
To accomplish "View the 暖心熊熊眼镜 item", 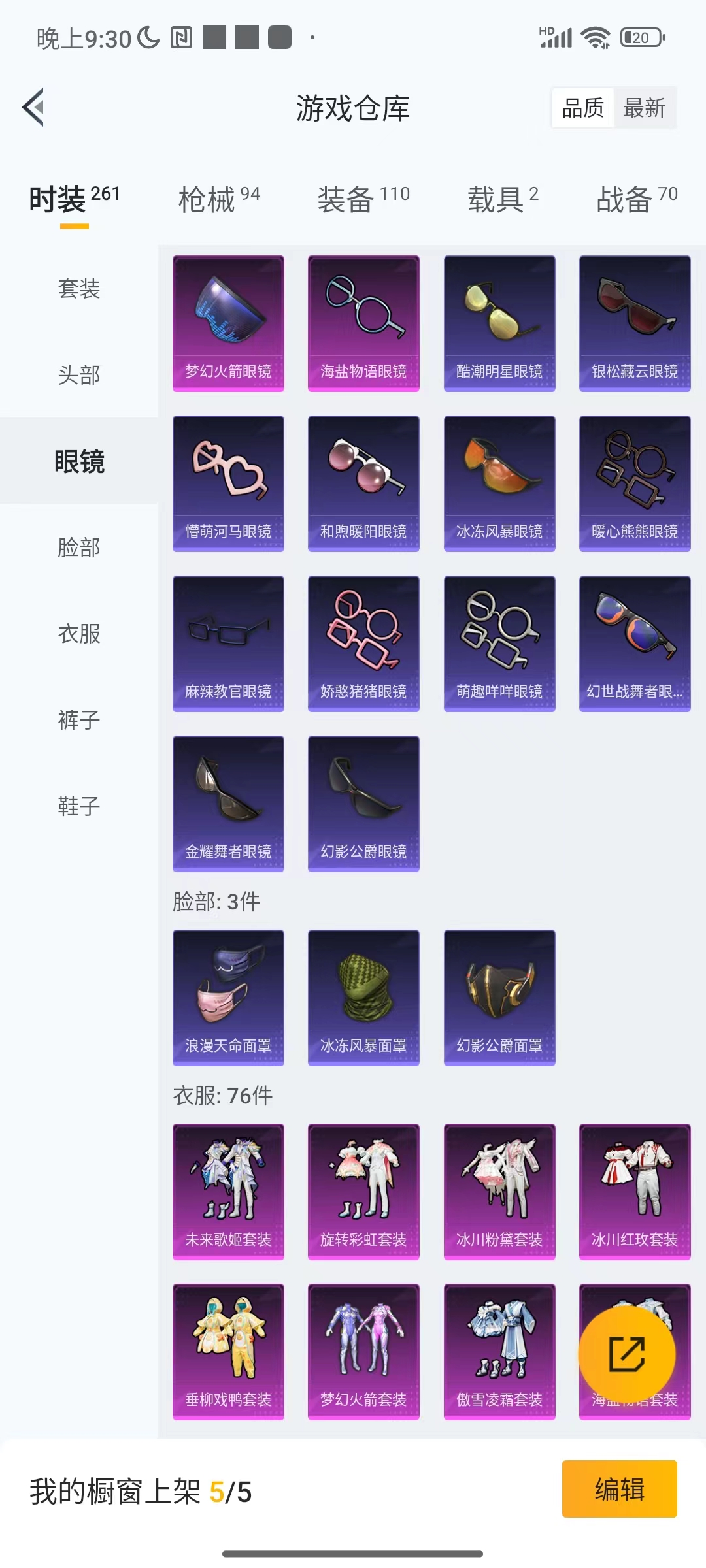I will click(x=635, y=483).
